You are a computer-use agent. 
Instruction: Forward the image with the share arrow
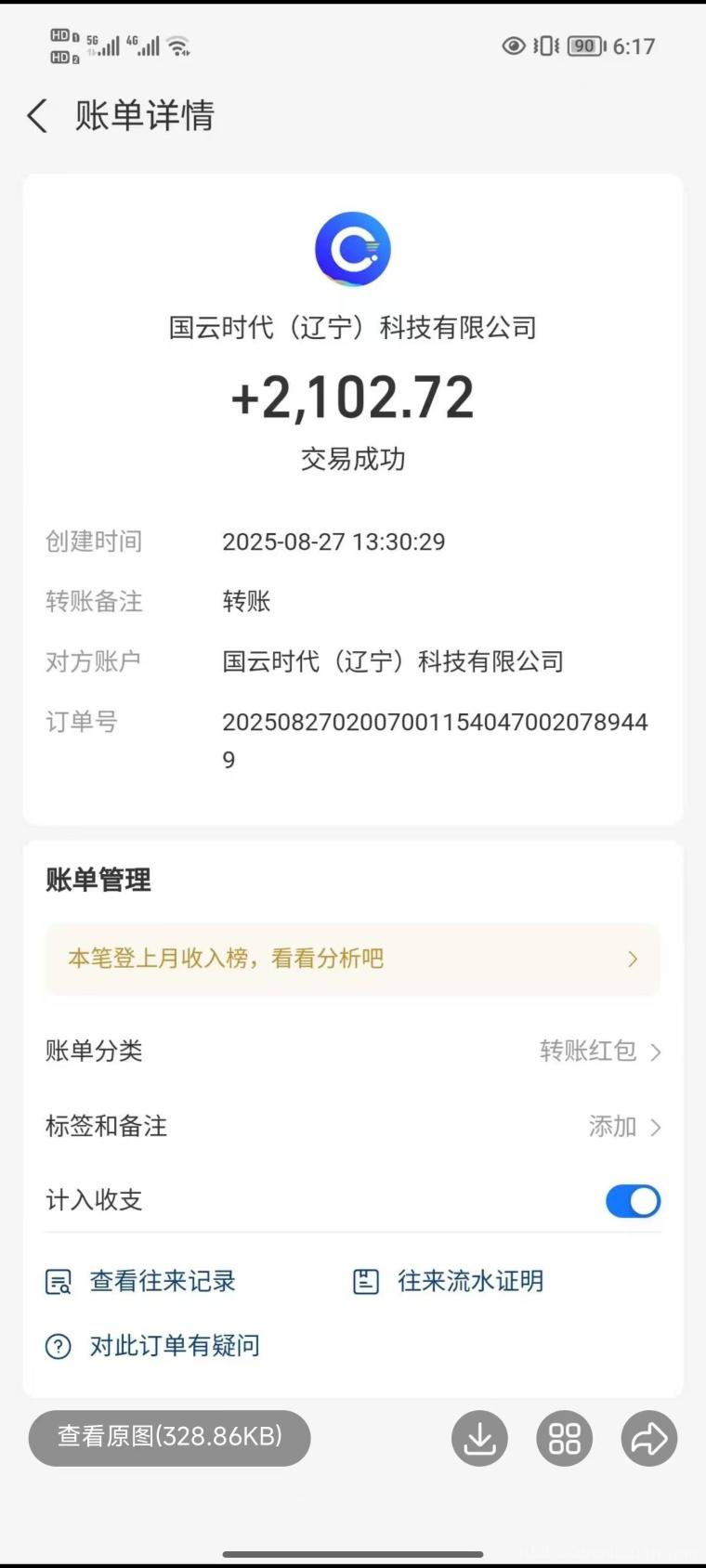[648, 1438]
